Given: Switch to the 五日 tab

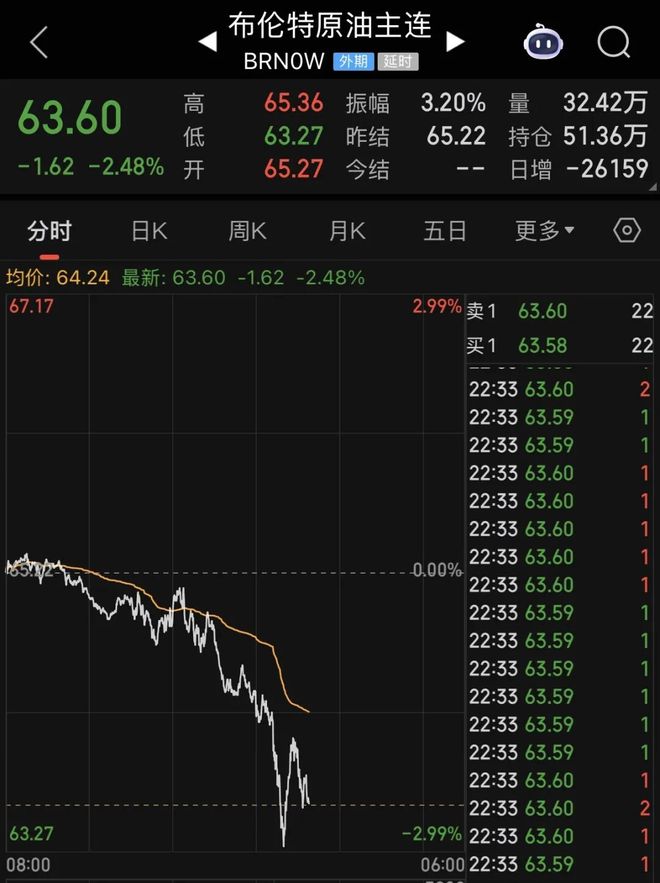Looking at the screenshot, I should click(x=445, y=231).
